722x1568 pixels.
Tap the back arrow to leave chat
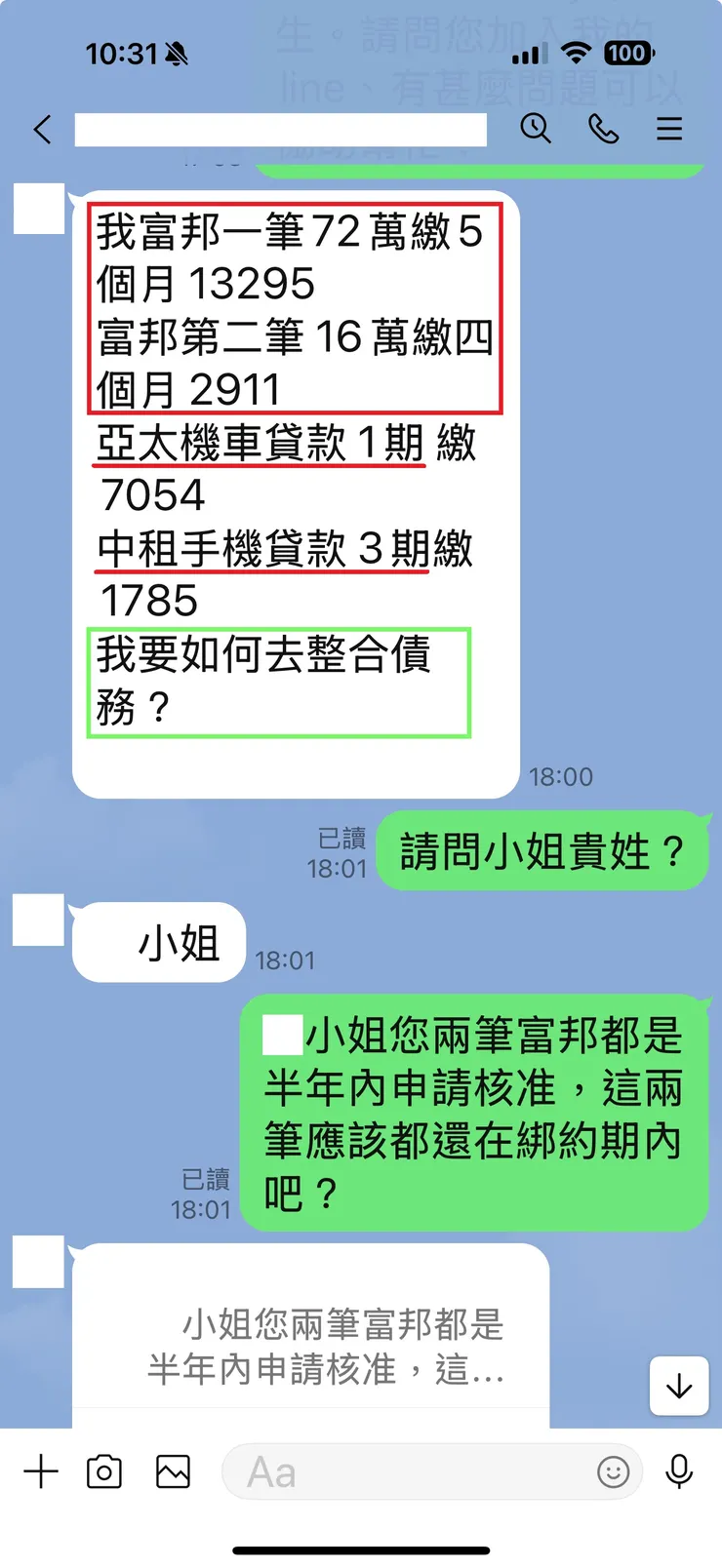[x=41, y=128]
